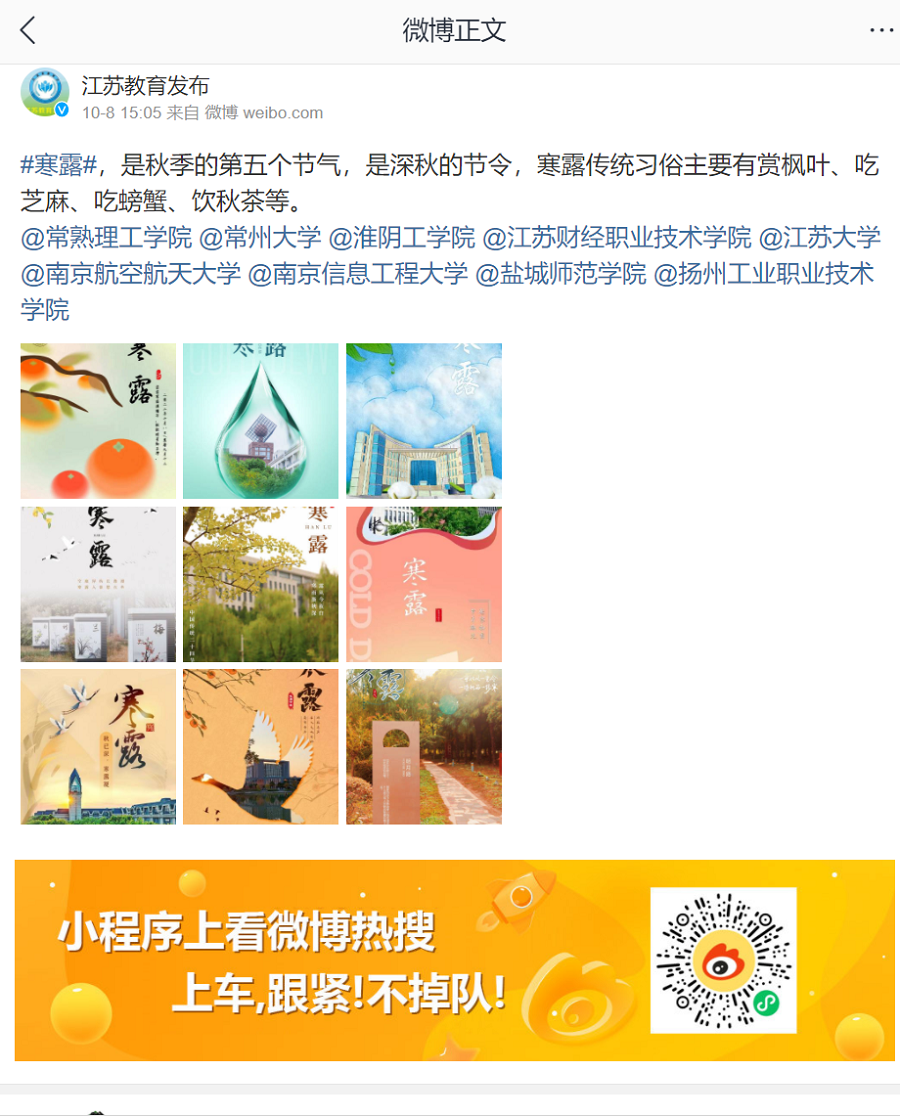Visit the @盐城师范学院 profile link
900x1116 pixels.
coord(561,274)
